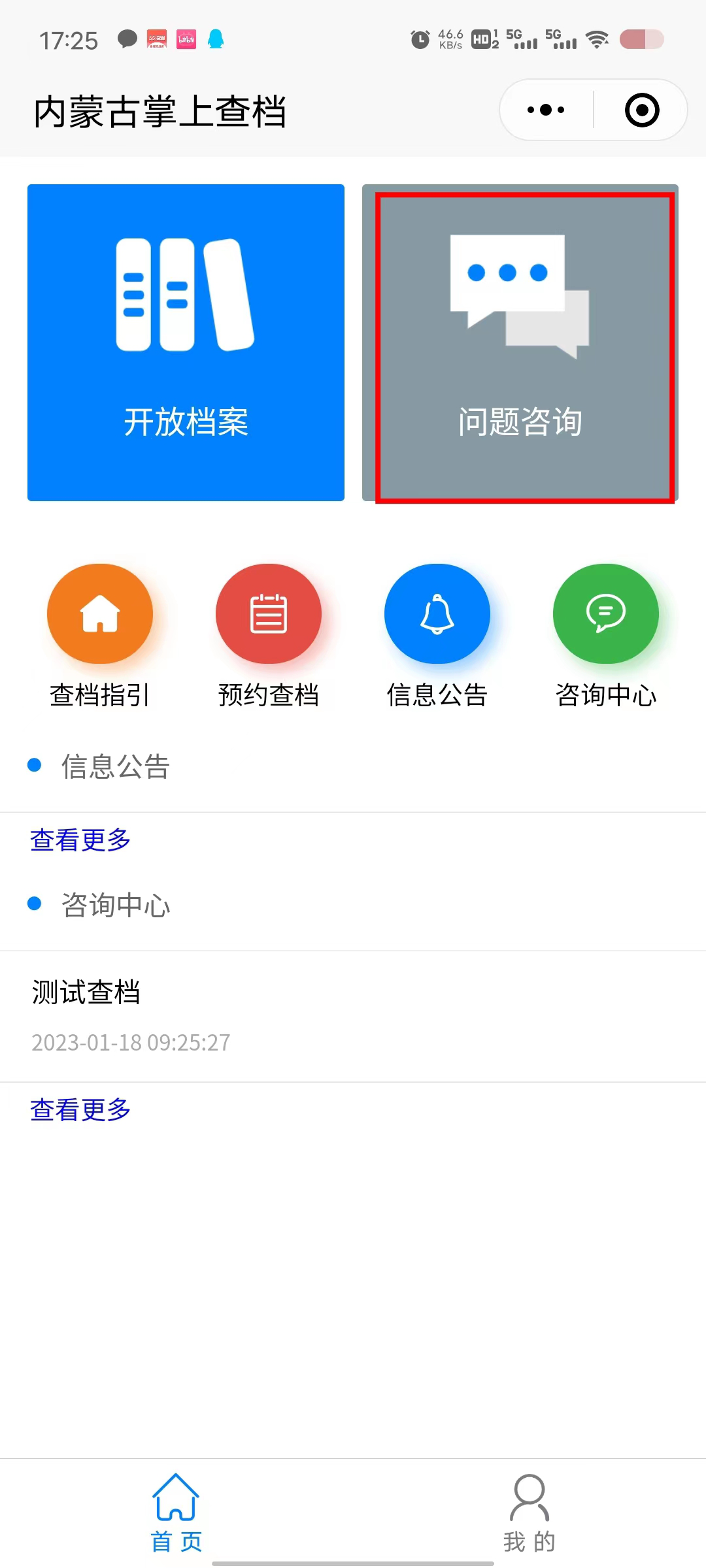Open 预约查档 shortcut

[269, 636]
